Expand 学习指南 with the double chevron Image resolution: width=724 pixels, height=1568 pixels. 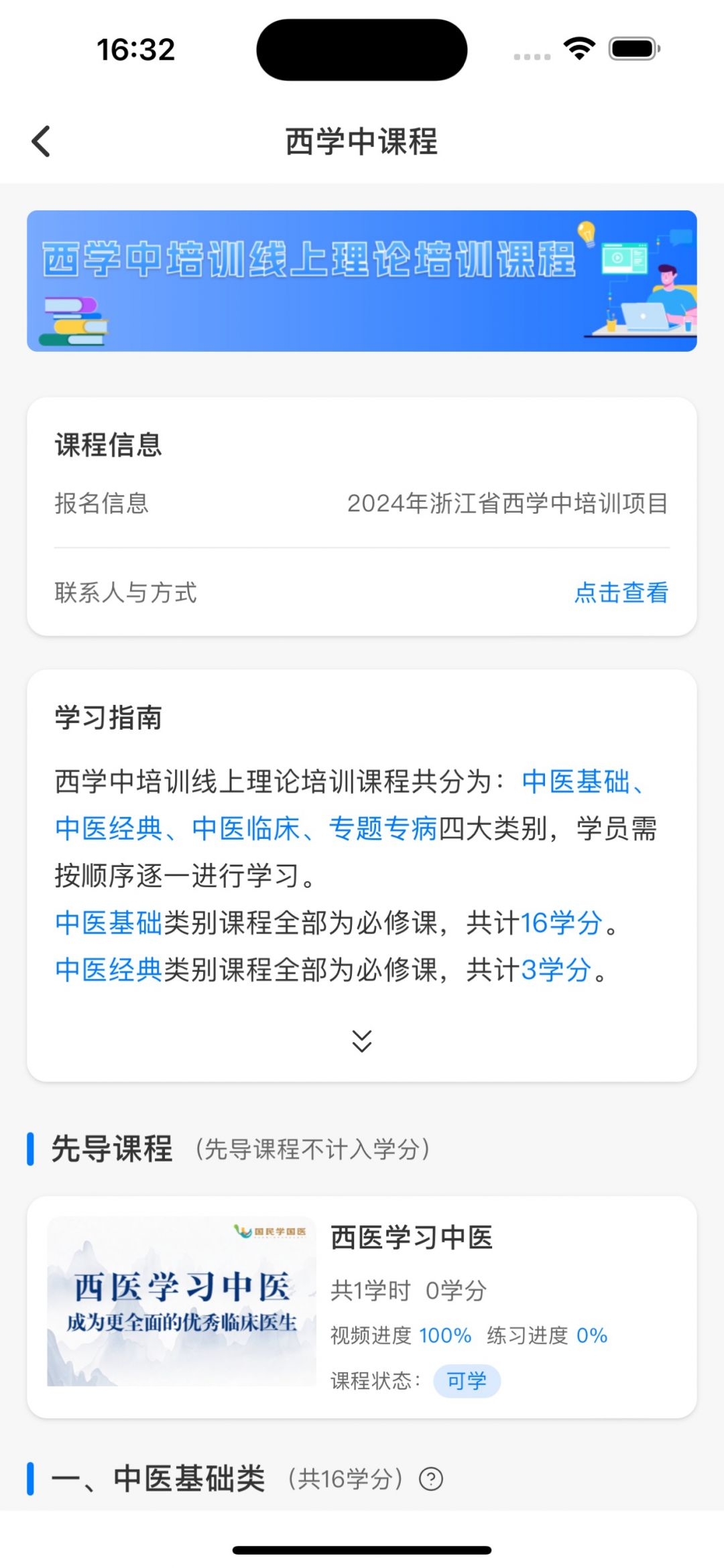point(361,1041)
